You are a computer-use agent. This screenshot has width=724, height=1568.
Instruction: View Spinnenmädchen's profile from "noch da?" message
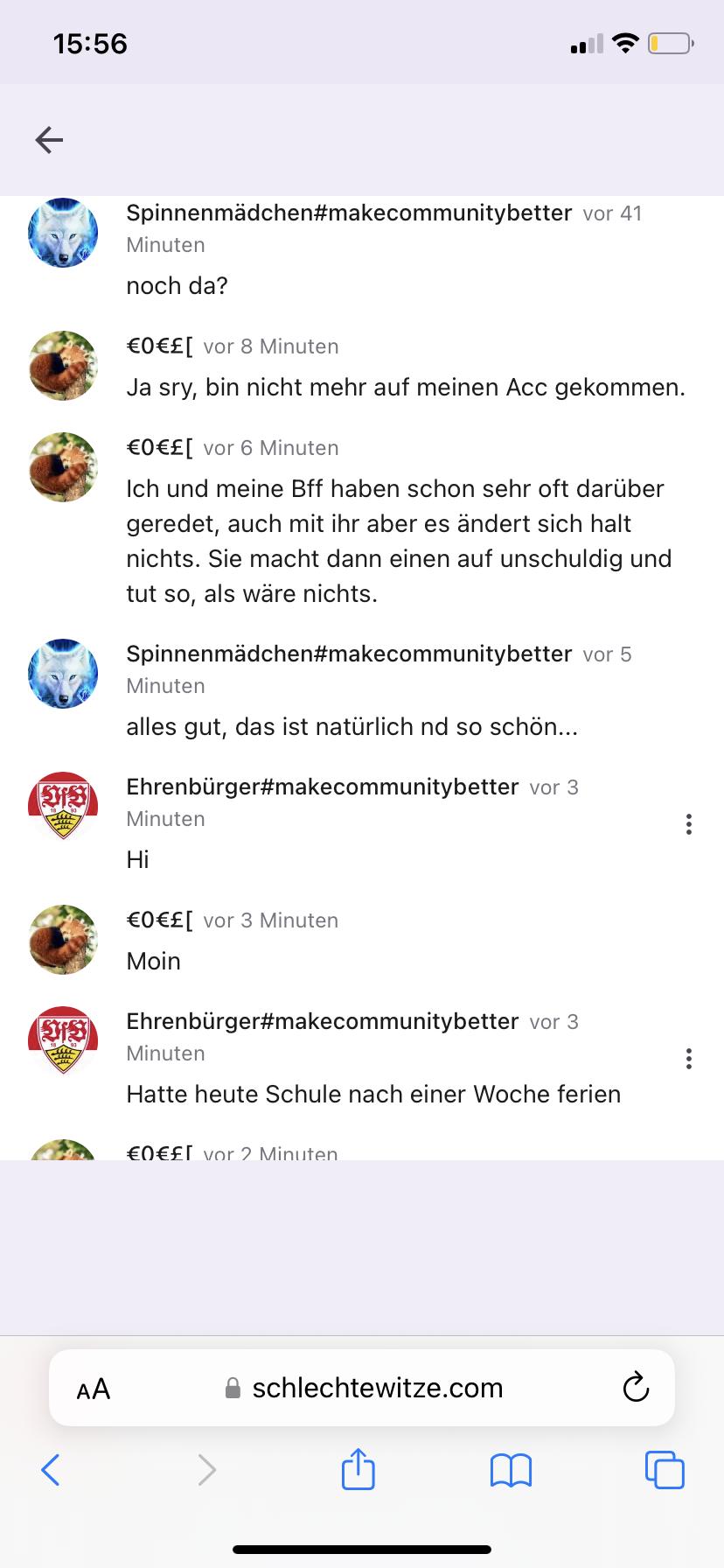pos(63,233)
